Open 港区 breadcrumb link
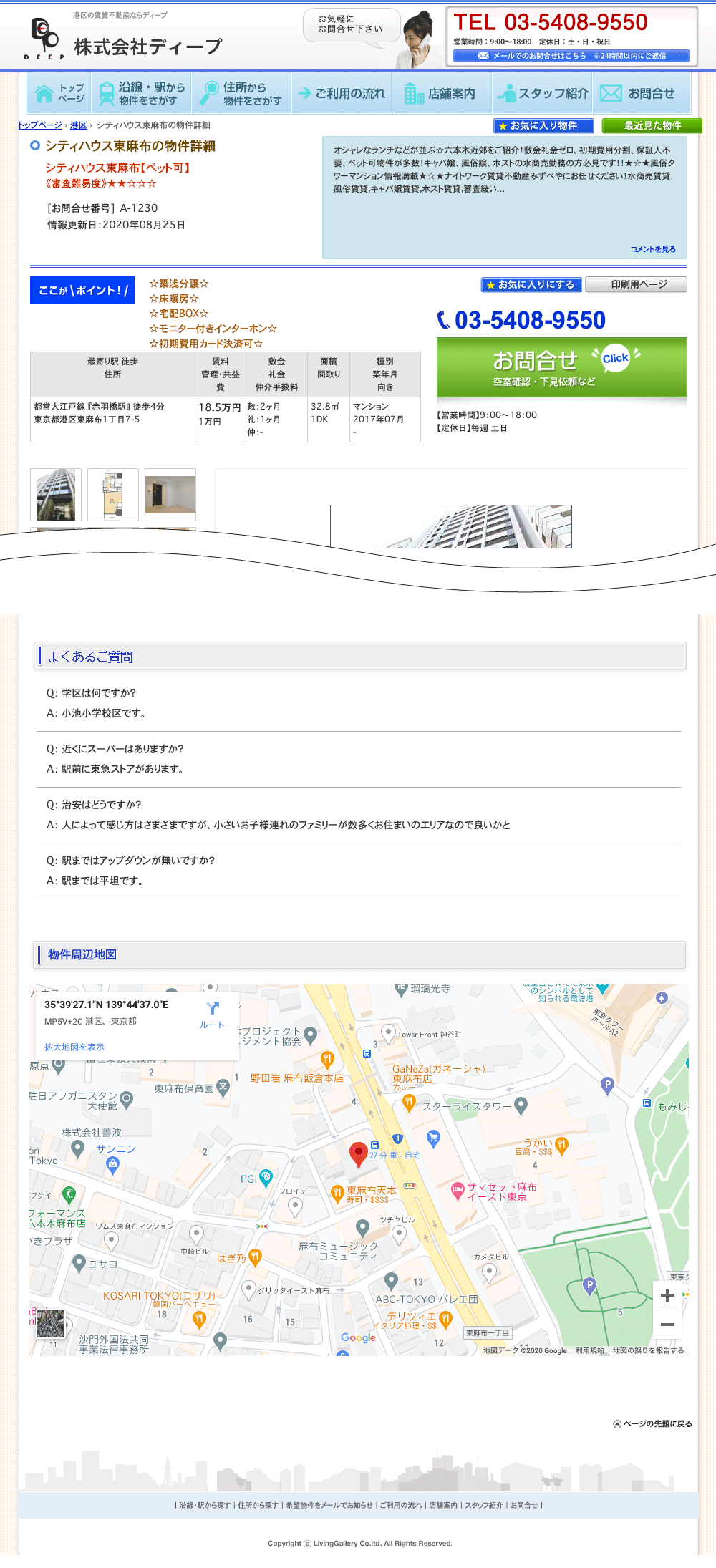The height and width of the screenshot is (1568, 716). (x=78, y=125)
